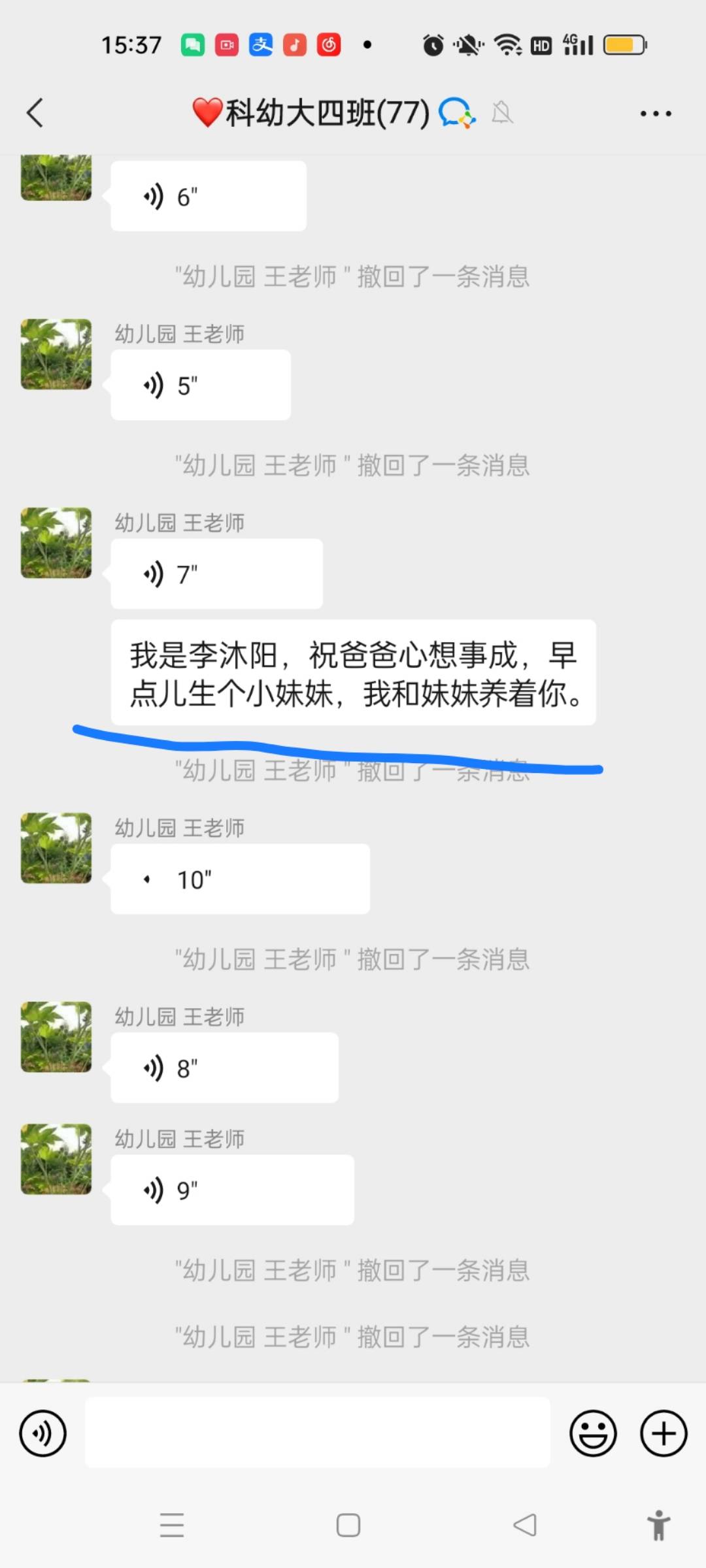Tap the battery indicator in status bar
Screen dimensions: 706x1568
coord(624,44)
